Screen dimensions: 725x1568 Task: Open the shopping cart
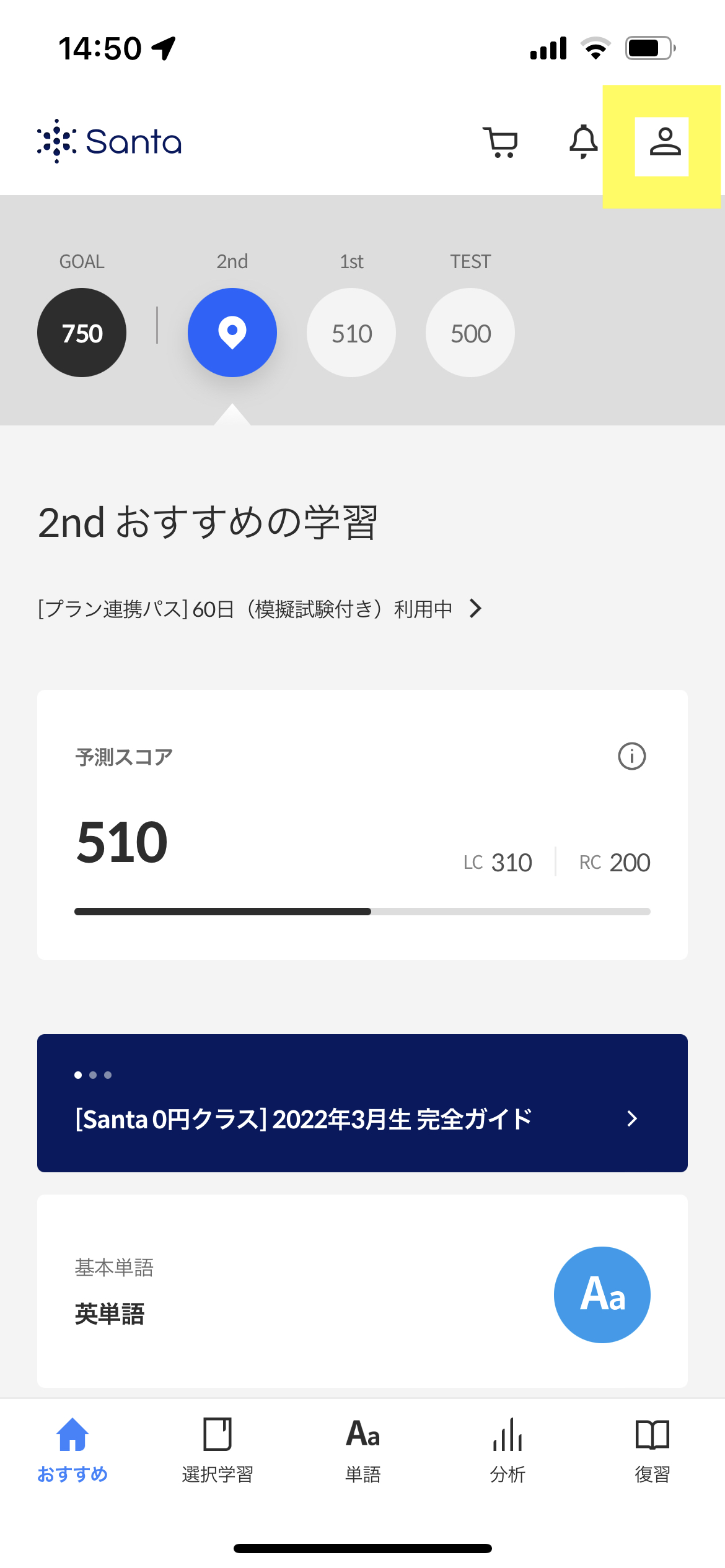click(501, 142)
